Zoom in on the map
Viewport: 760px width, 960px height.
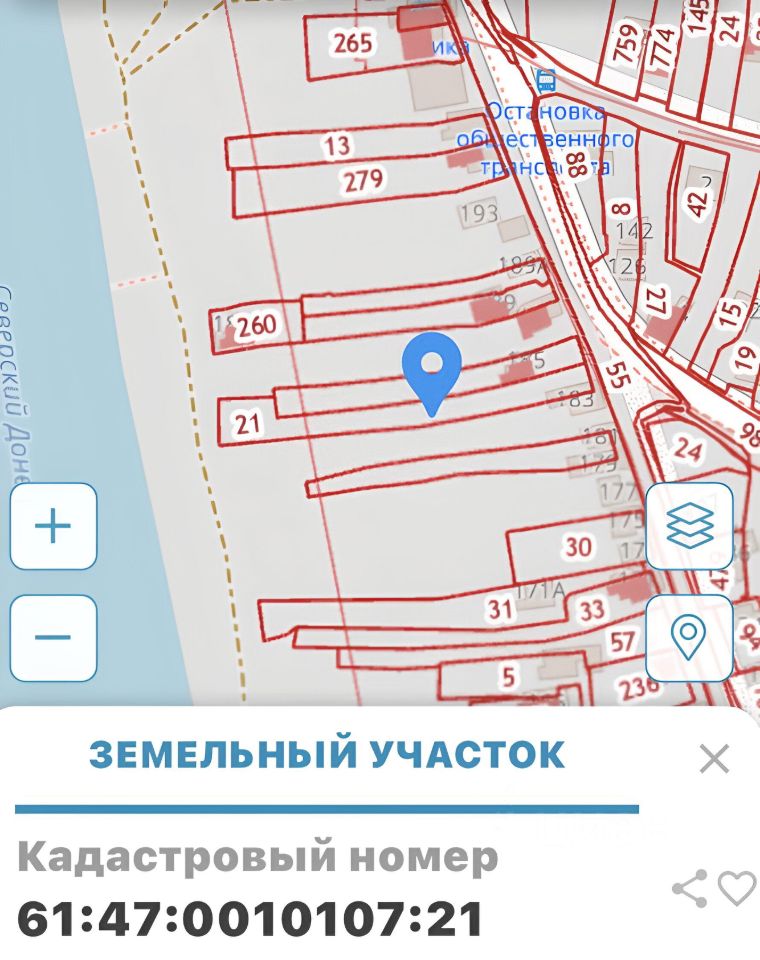click(x=53, y=526)
